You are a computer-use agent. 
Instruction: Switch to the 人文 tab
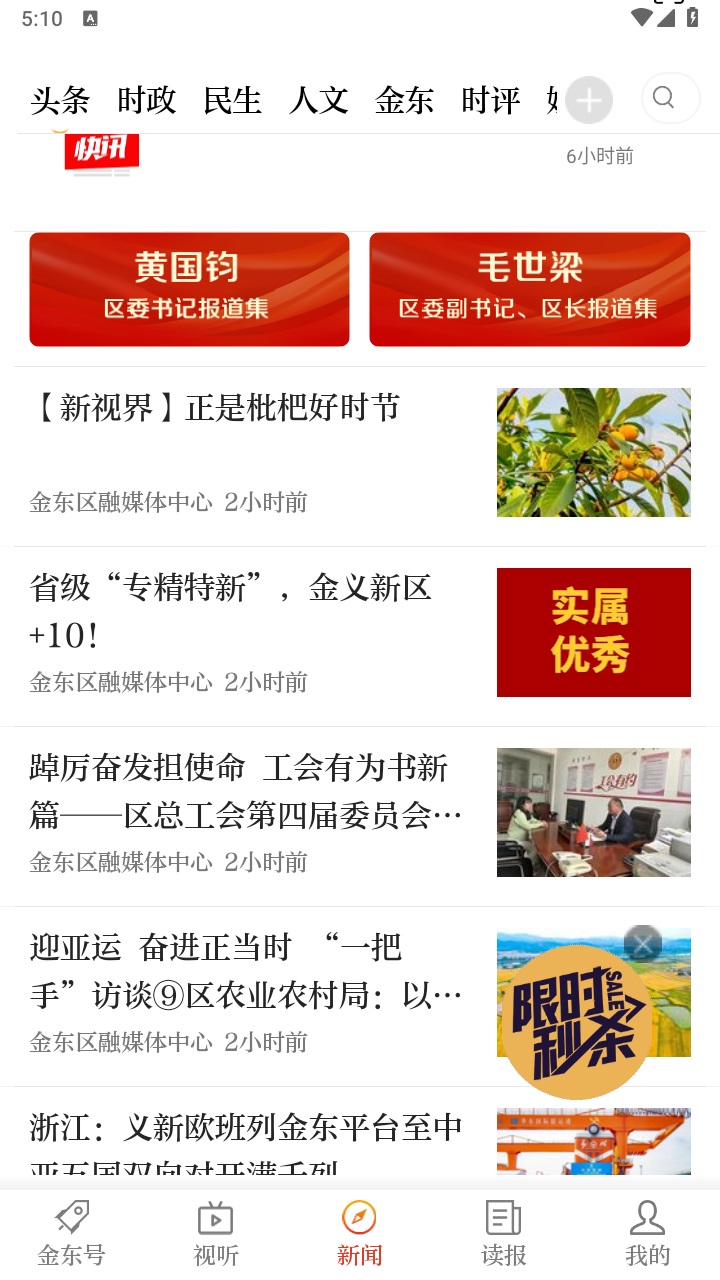[318, 100]
